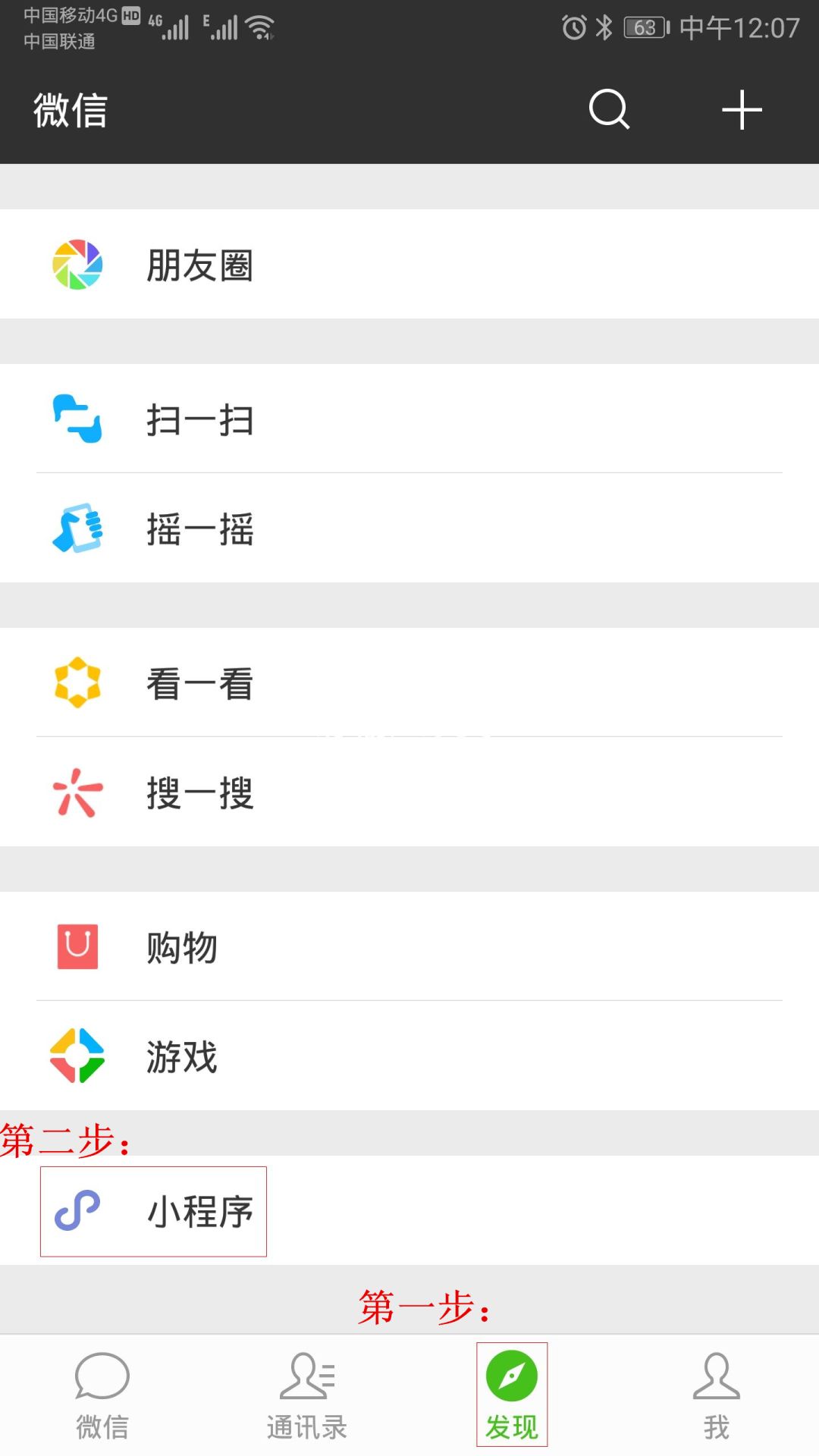Switch to the 微信 chats tab
This screenshot has height=1456, width=819.
coord(102,1395)
